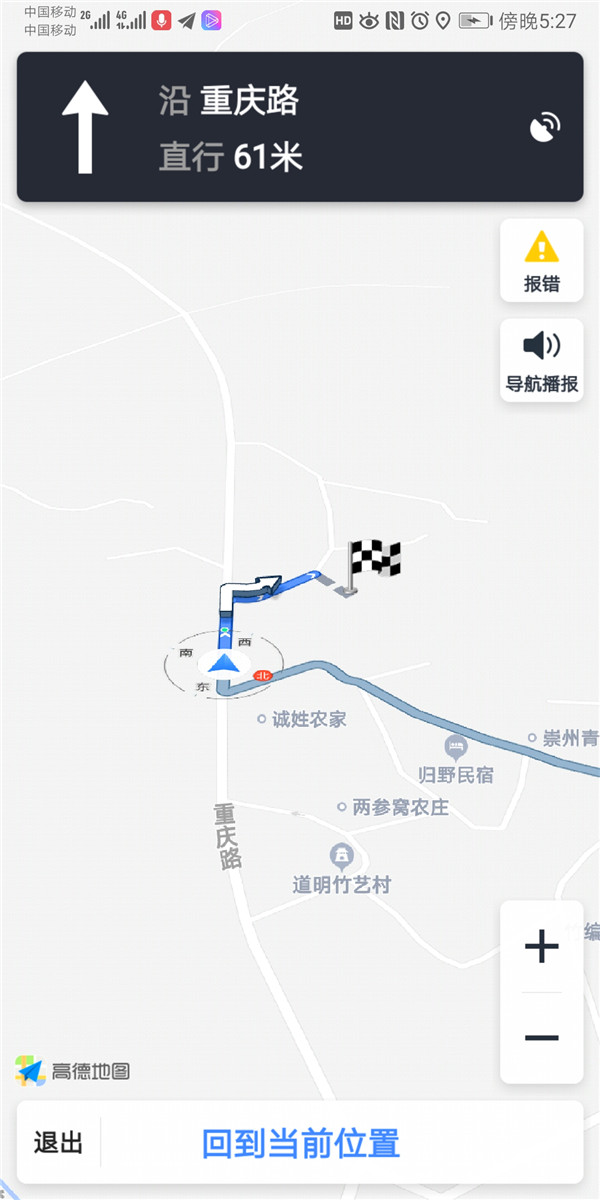Image resolution: width=600 pixels, height=1200 pixels.
Task: Report a map error via 报错
Action: 542,260
